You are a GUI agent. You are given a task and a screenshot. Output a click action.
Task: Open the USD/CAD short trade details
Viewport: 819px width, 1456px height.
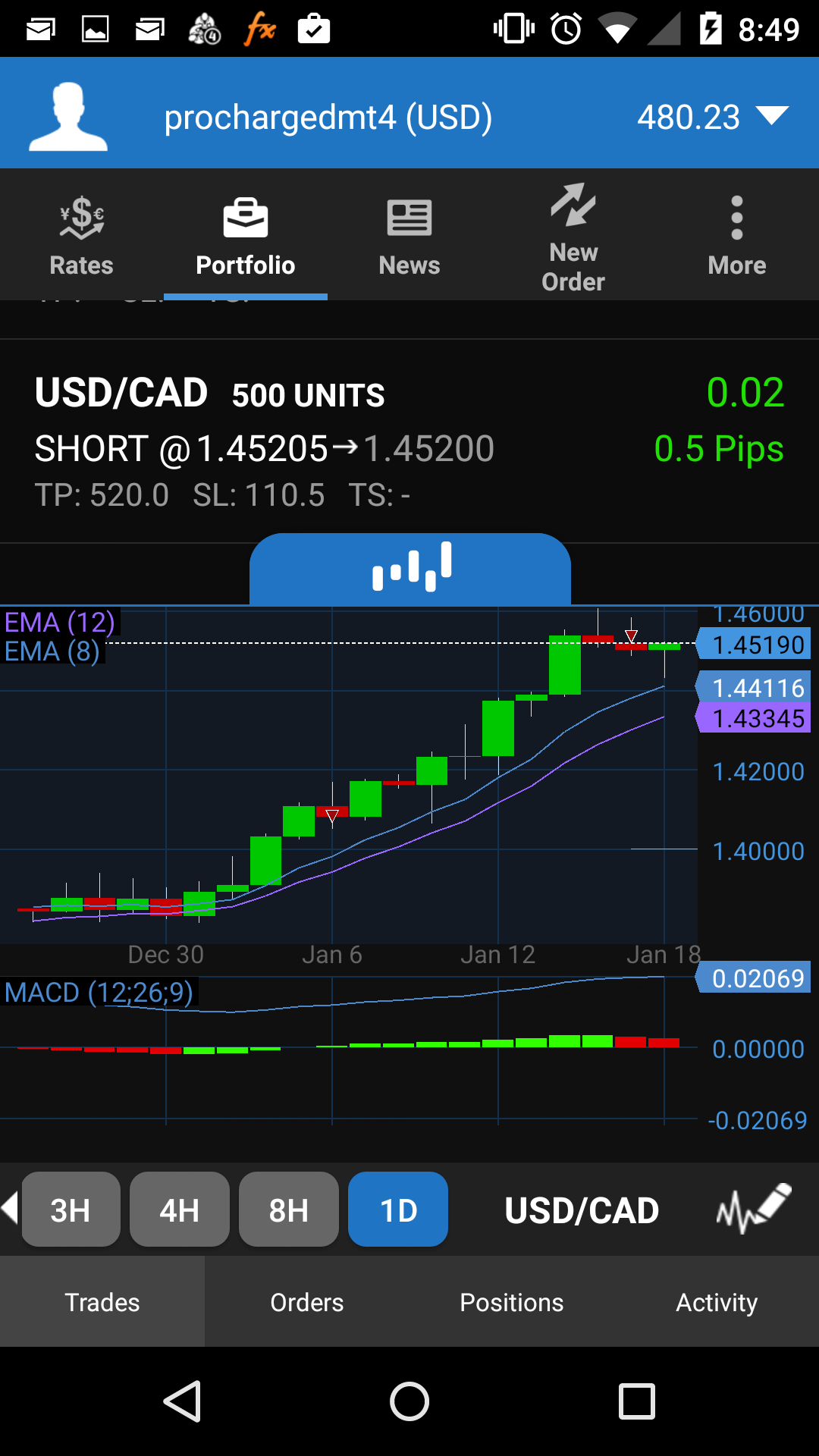[409, 441]
